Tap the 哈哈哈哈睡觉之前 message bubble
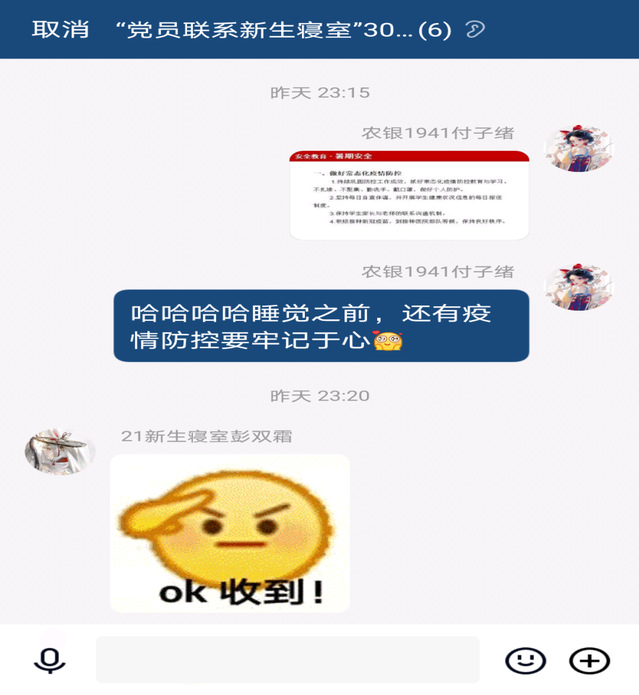The image size is (639, 695). 321,326
